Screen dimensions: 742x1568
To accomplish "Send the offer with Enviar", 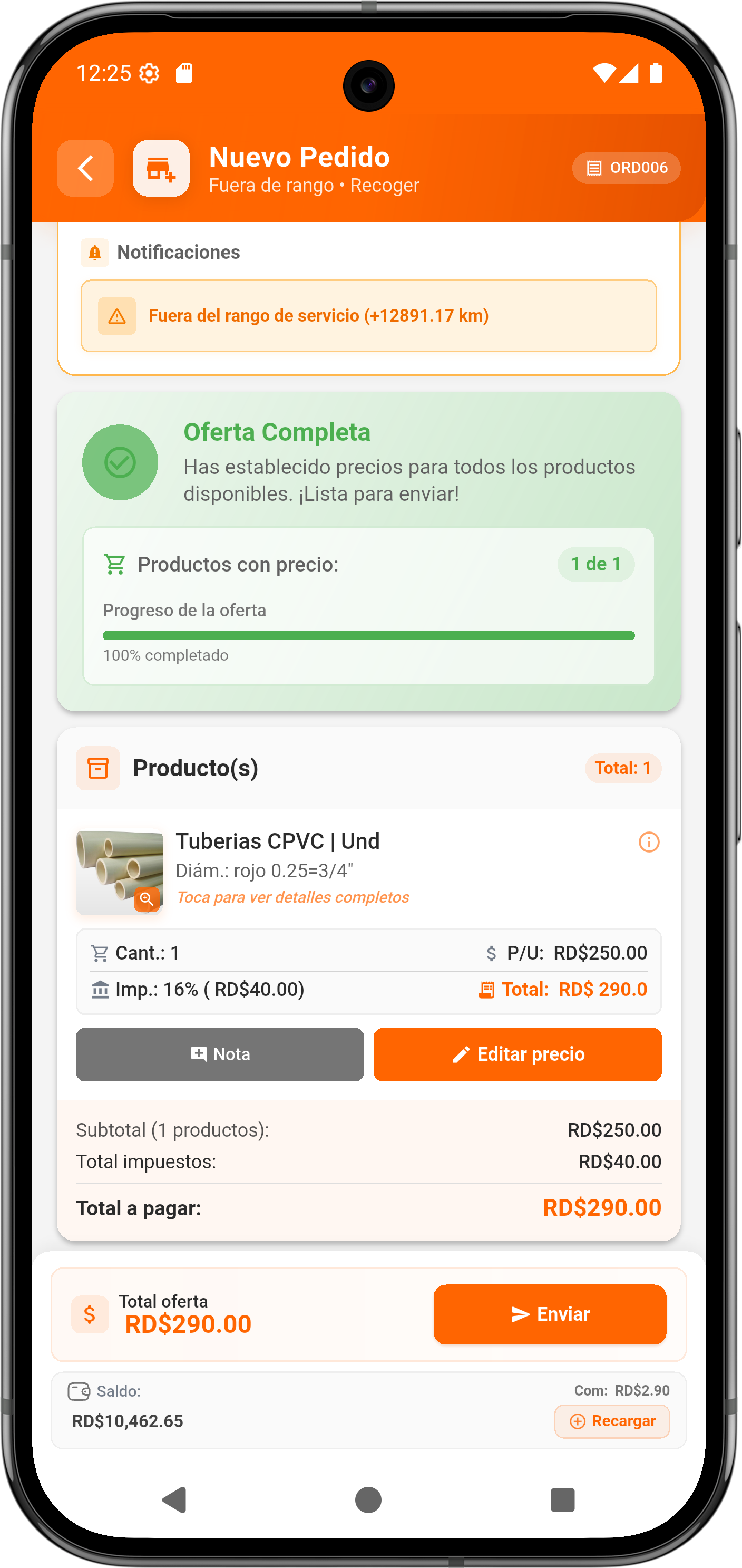I will (x=549, y=1314).
